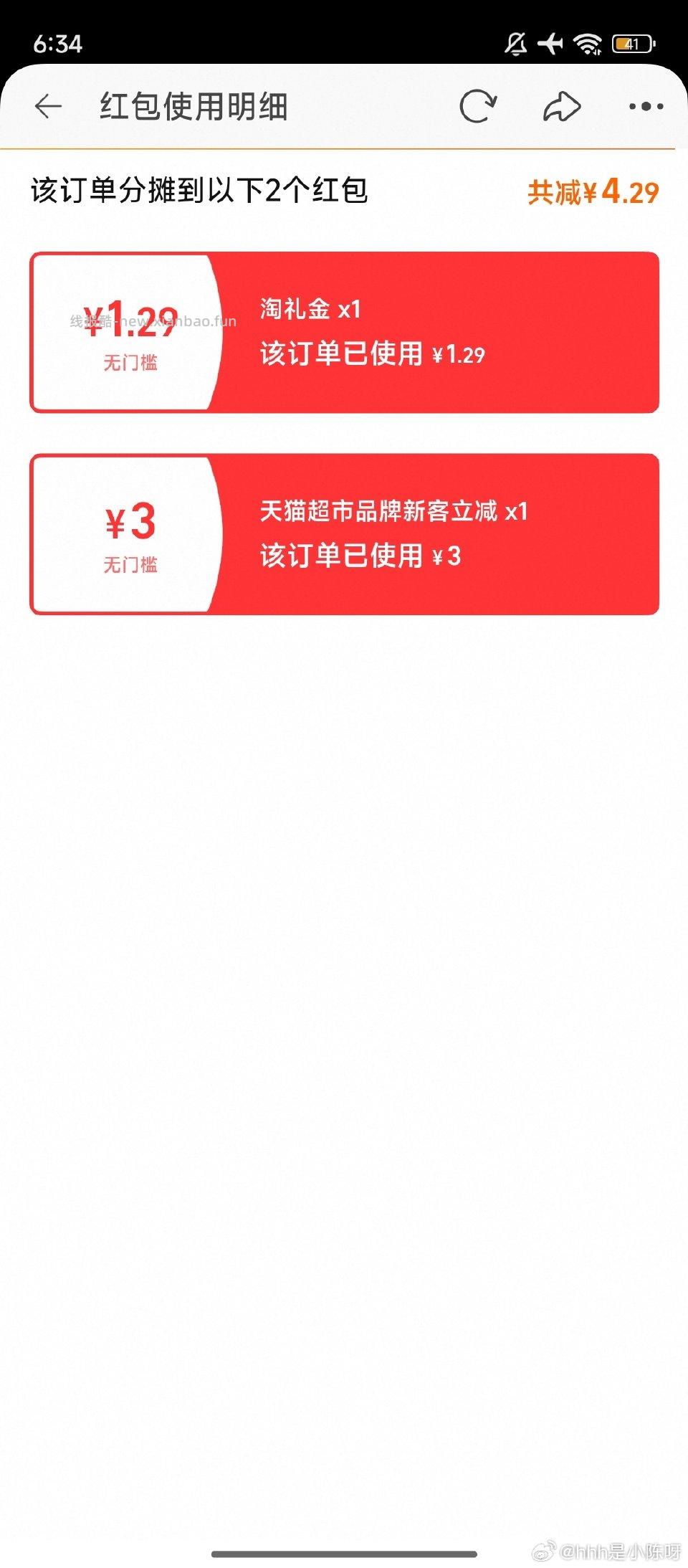Tap the refresh icon in the top bar
This screenshot has width=688, height=1568.
(479, 105)
